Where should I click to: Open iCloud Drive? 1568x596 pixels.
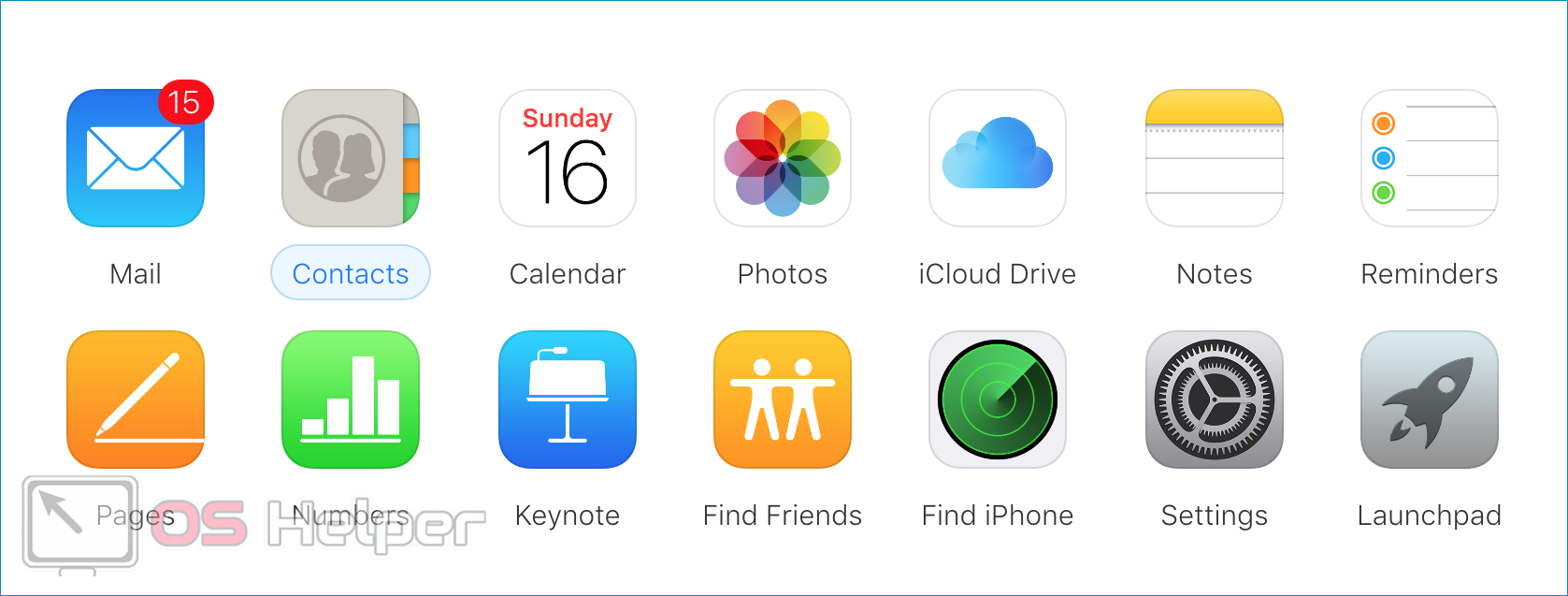[x=998, y=158]
